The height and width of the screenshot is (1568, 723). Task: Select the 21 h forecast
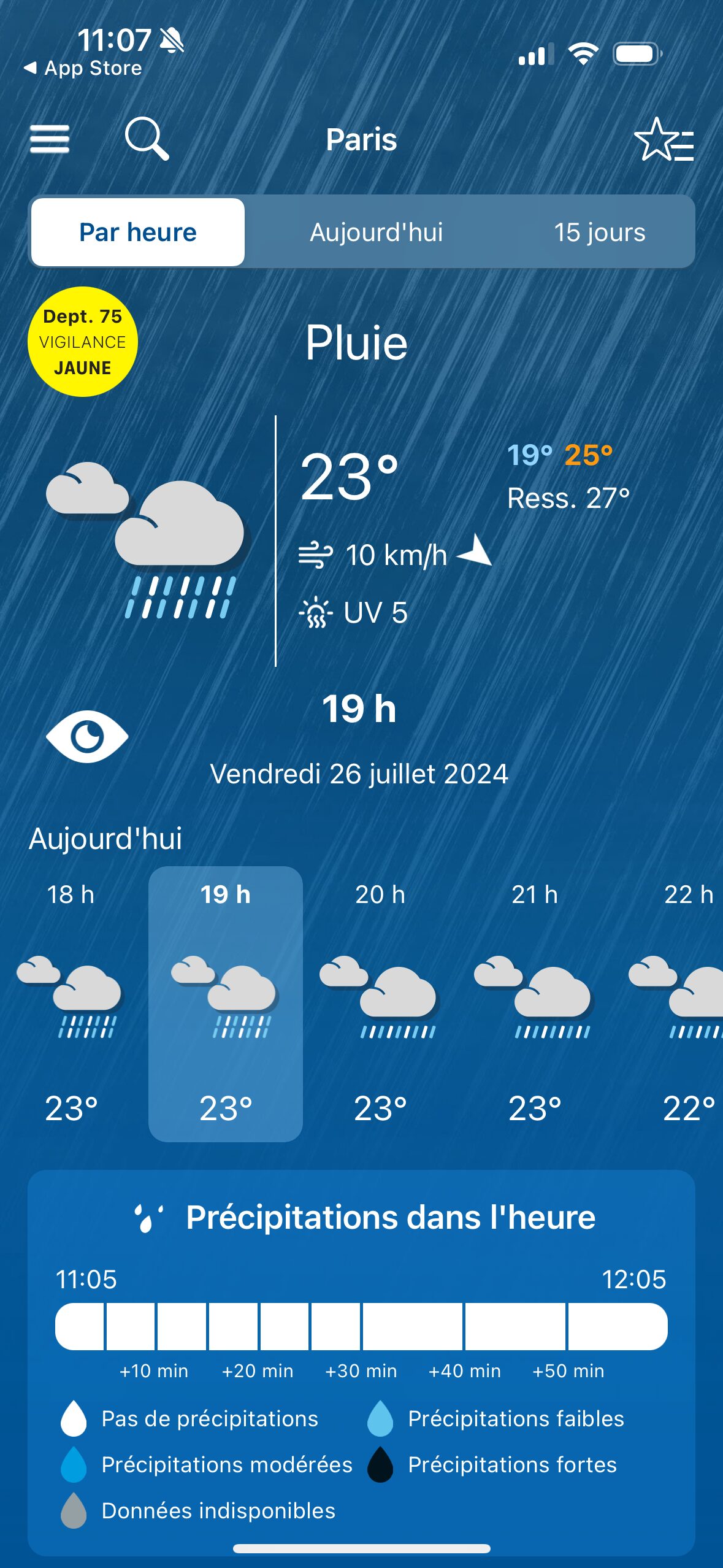point(535,1004)
